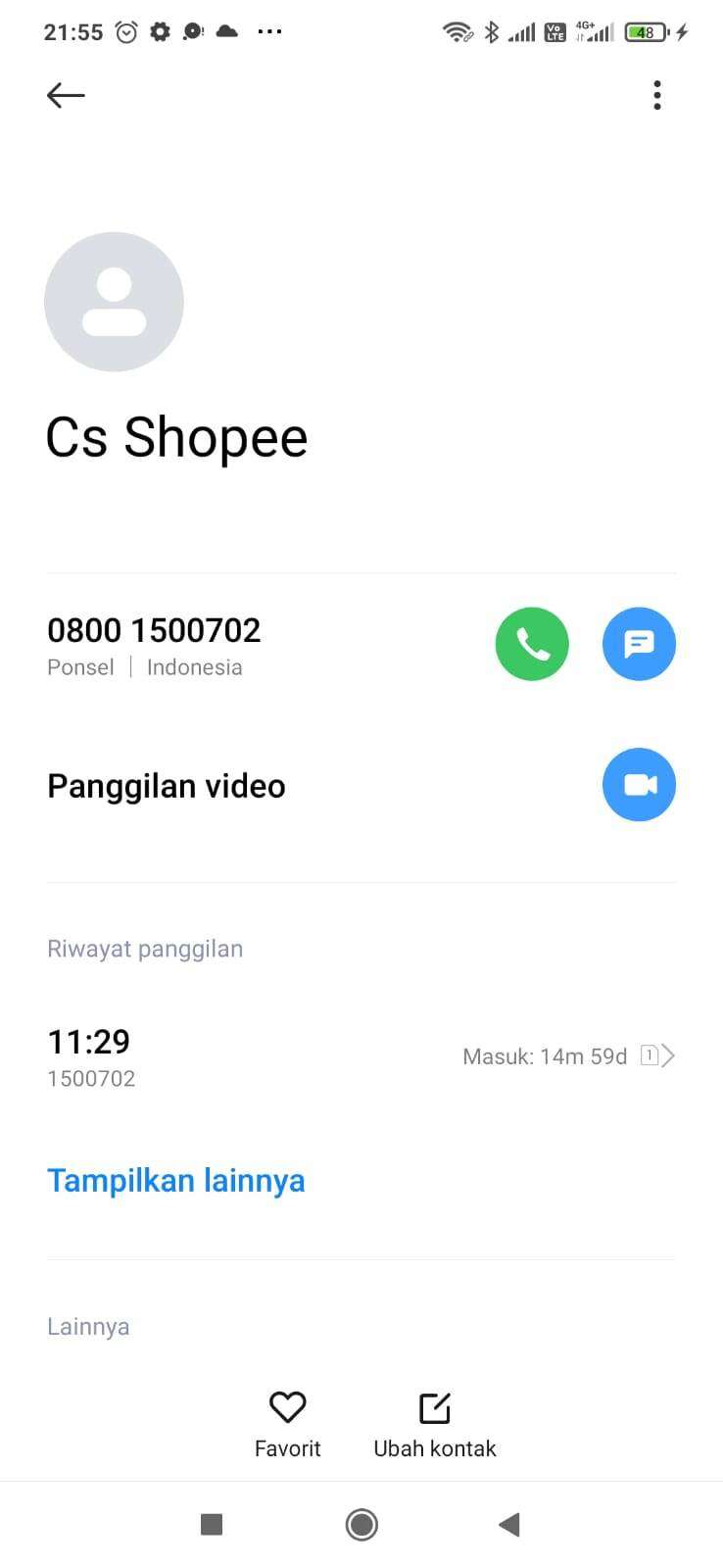The height and width of the screenshot is (1568, 723).
Task: Start a video call via Panggilan video
Action: pos(639,785)
